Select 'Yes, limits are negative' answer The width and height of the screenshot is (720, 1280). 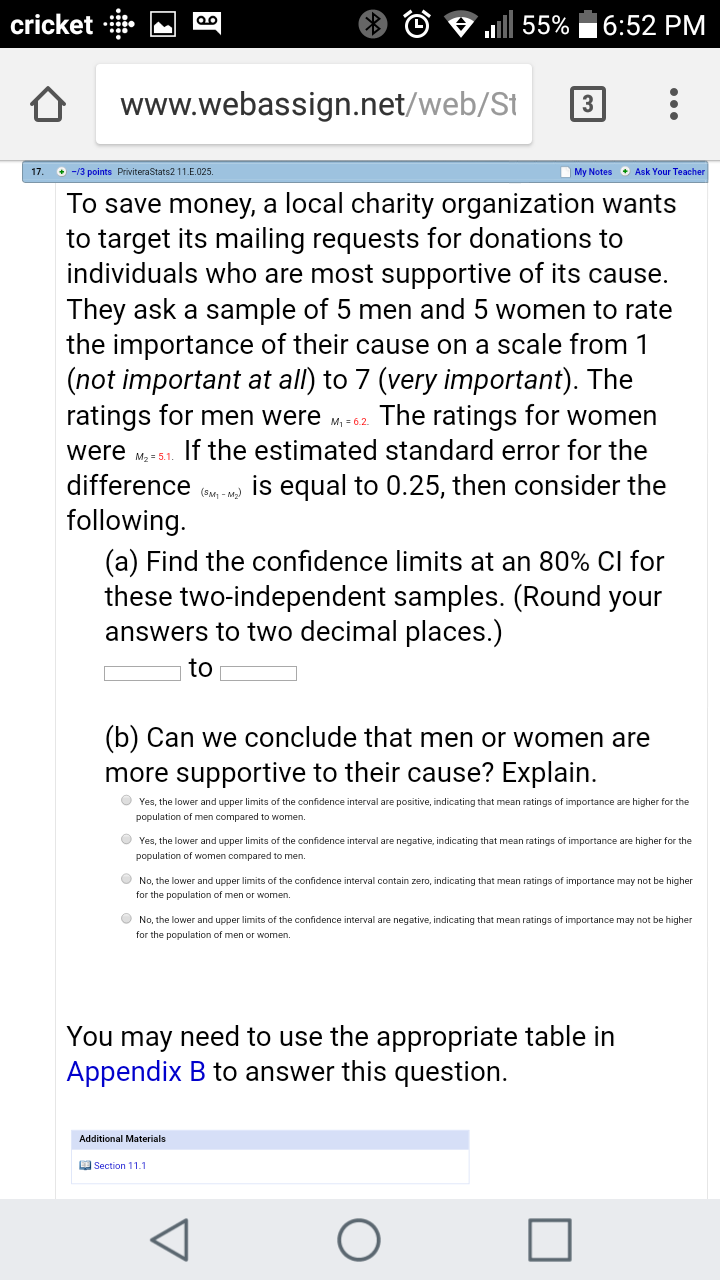[126, 840]
